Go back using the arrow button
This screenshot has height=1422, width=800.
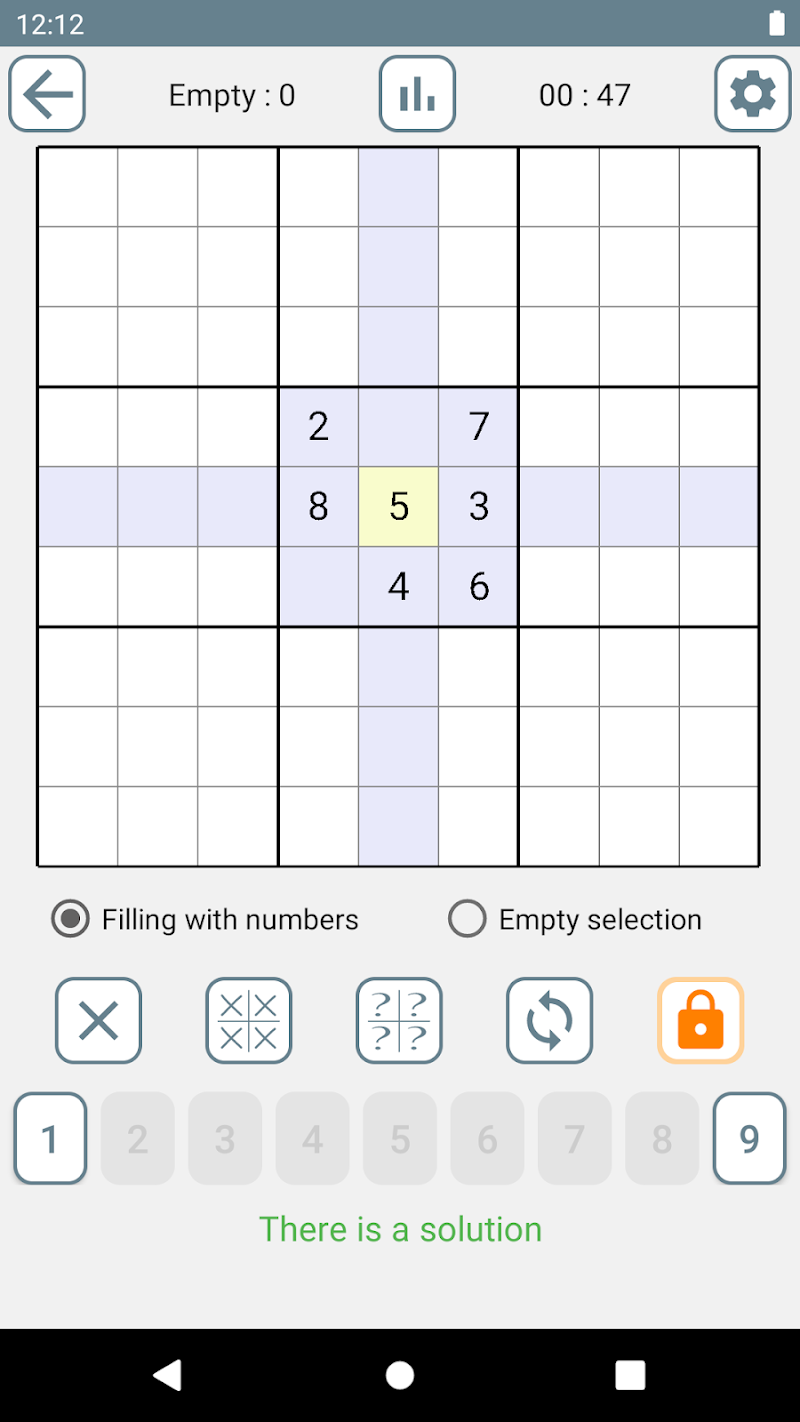pos(47,94)
